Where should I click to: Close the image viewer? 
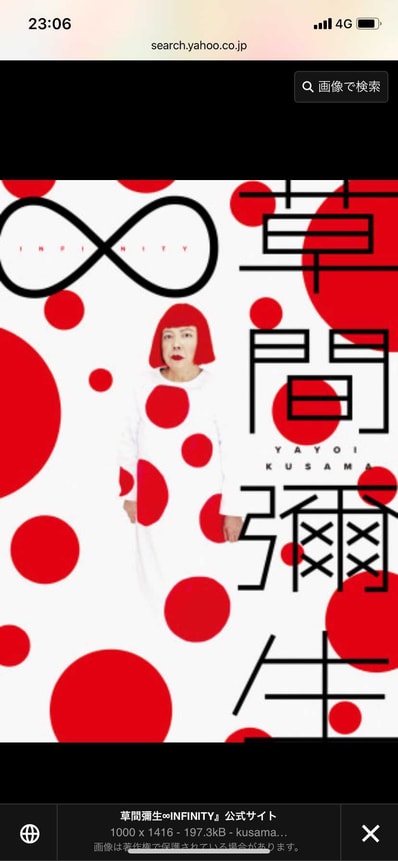click(x=370, y=834)
